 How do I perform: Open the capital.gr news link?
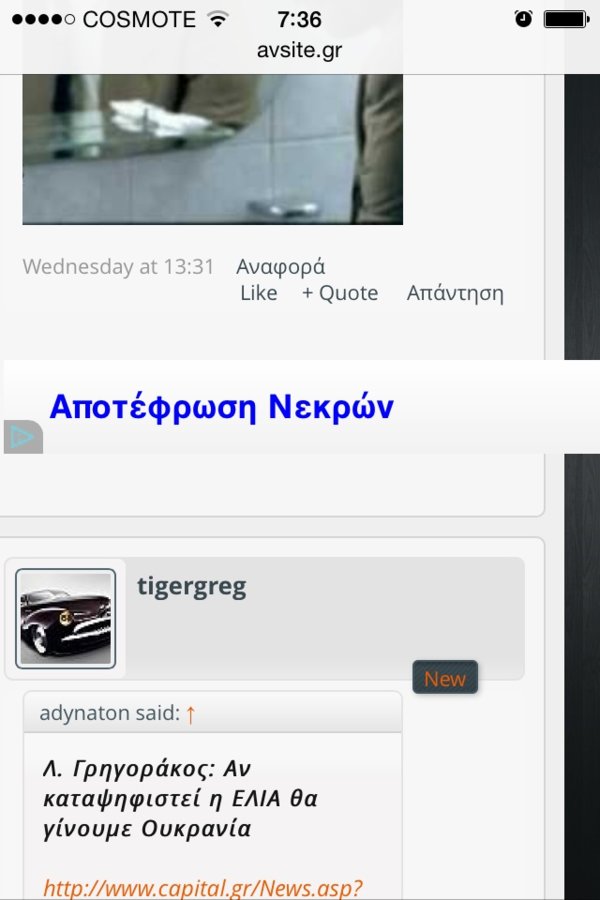pyautogui.click(x=202, y=888)
